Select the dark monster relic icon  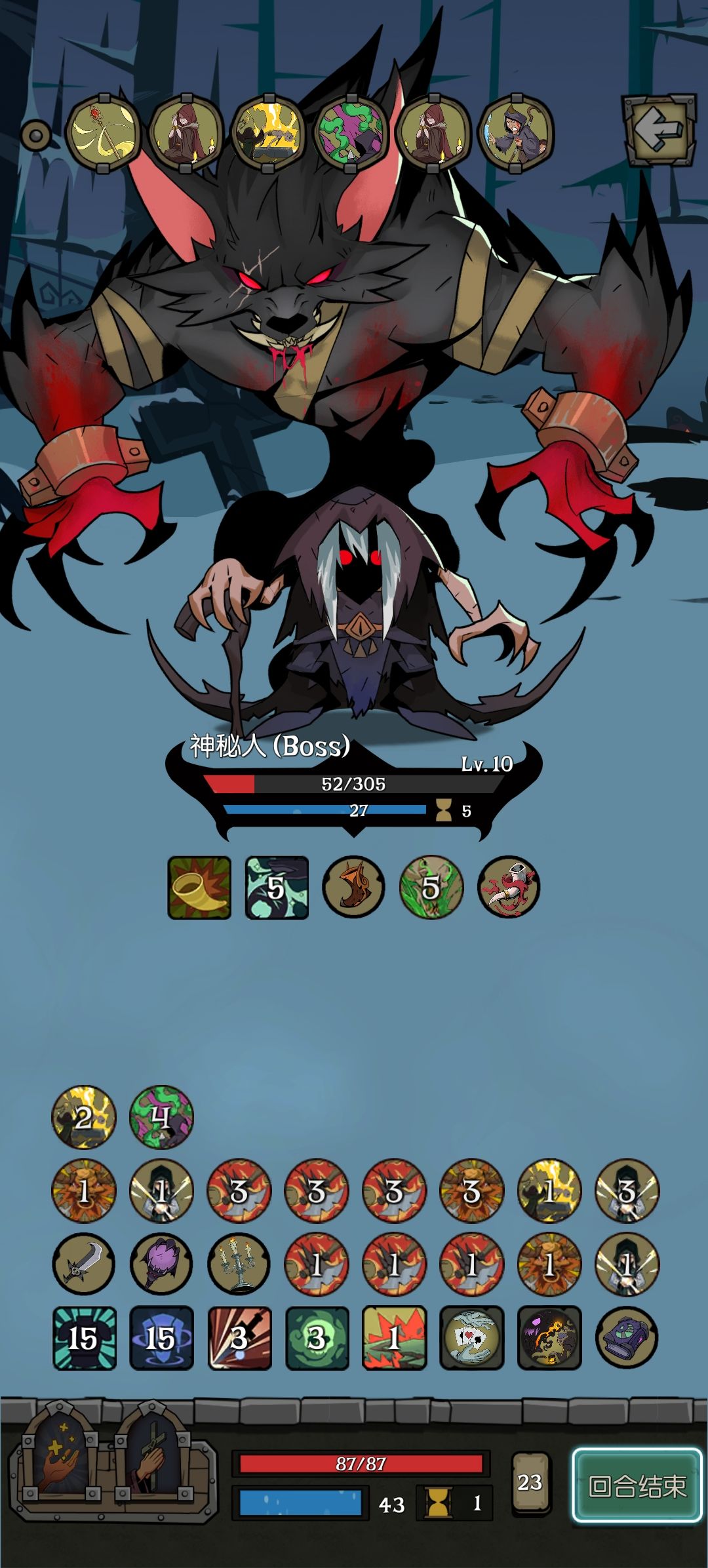click(549, 1338)
